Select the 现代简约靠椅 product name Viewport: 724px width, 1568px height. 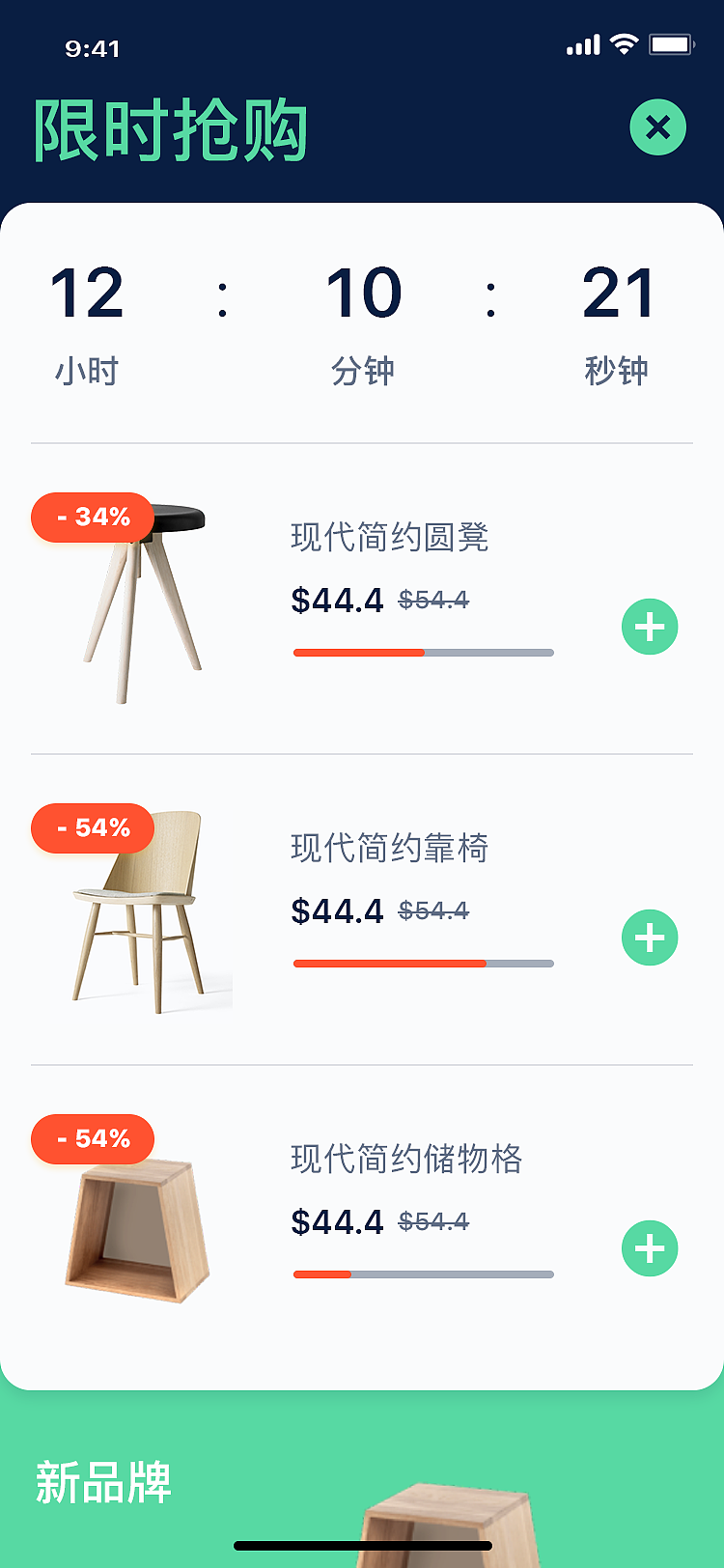click(389, 850)
